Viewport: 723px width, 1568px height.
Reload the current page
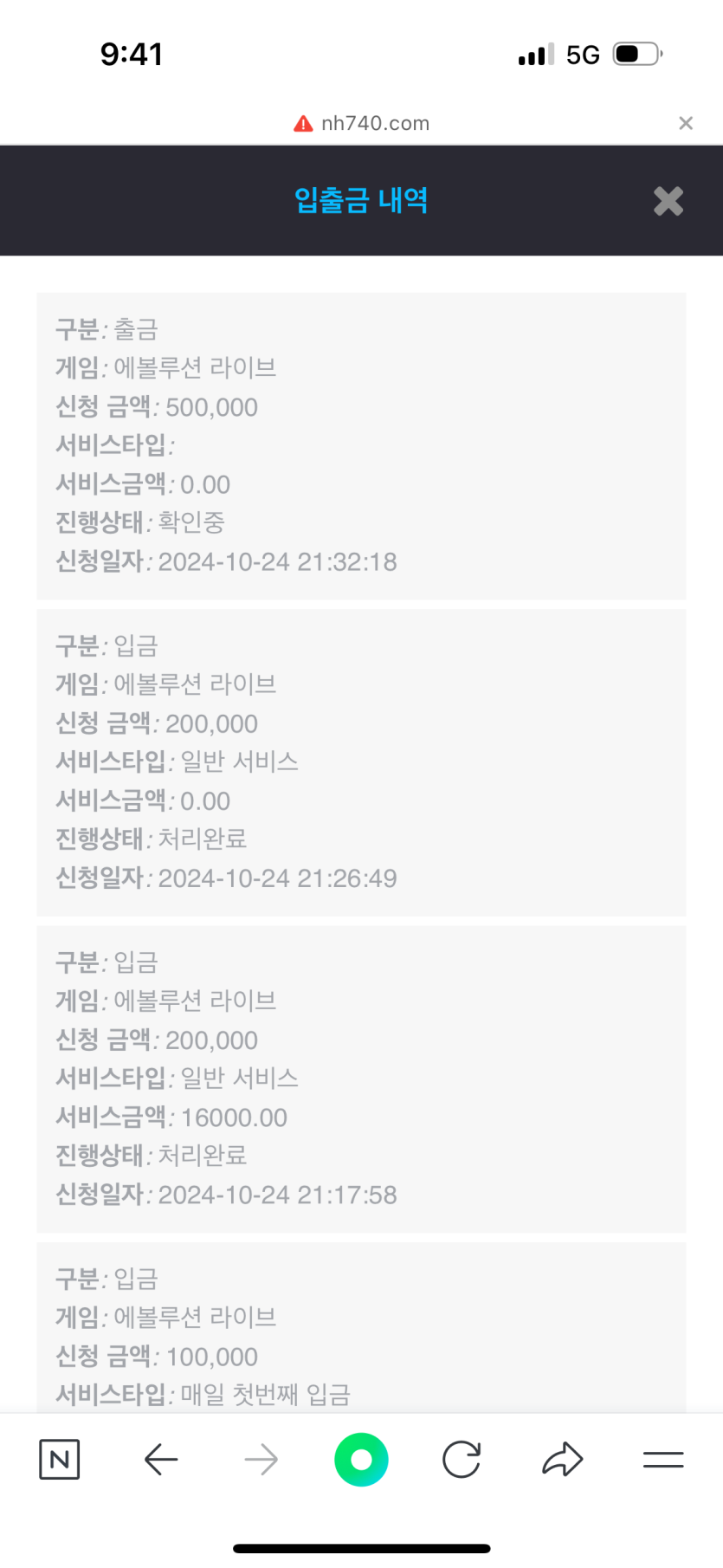(x=462, y=1460)
